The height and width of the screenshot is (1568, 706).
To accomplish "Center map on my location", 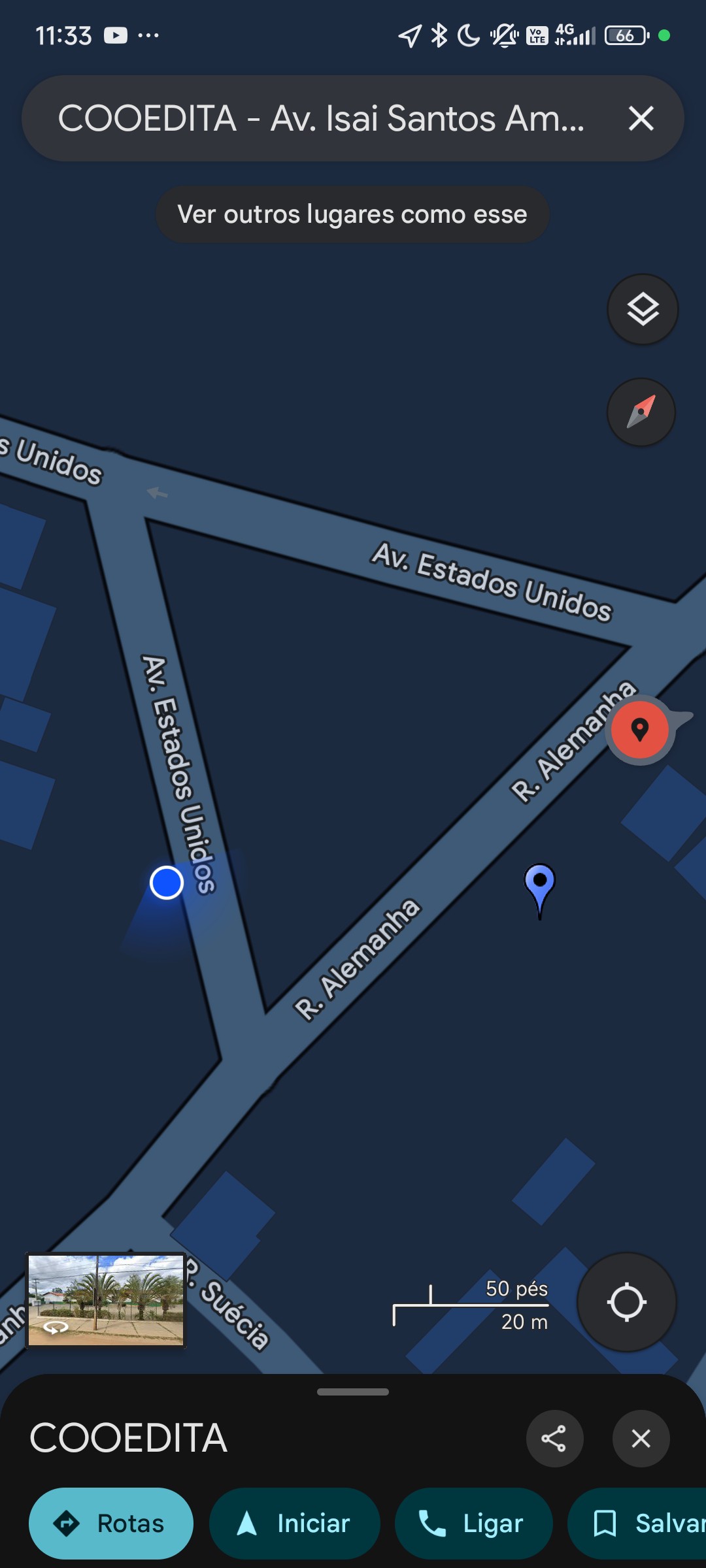I will [626, 1301].
